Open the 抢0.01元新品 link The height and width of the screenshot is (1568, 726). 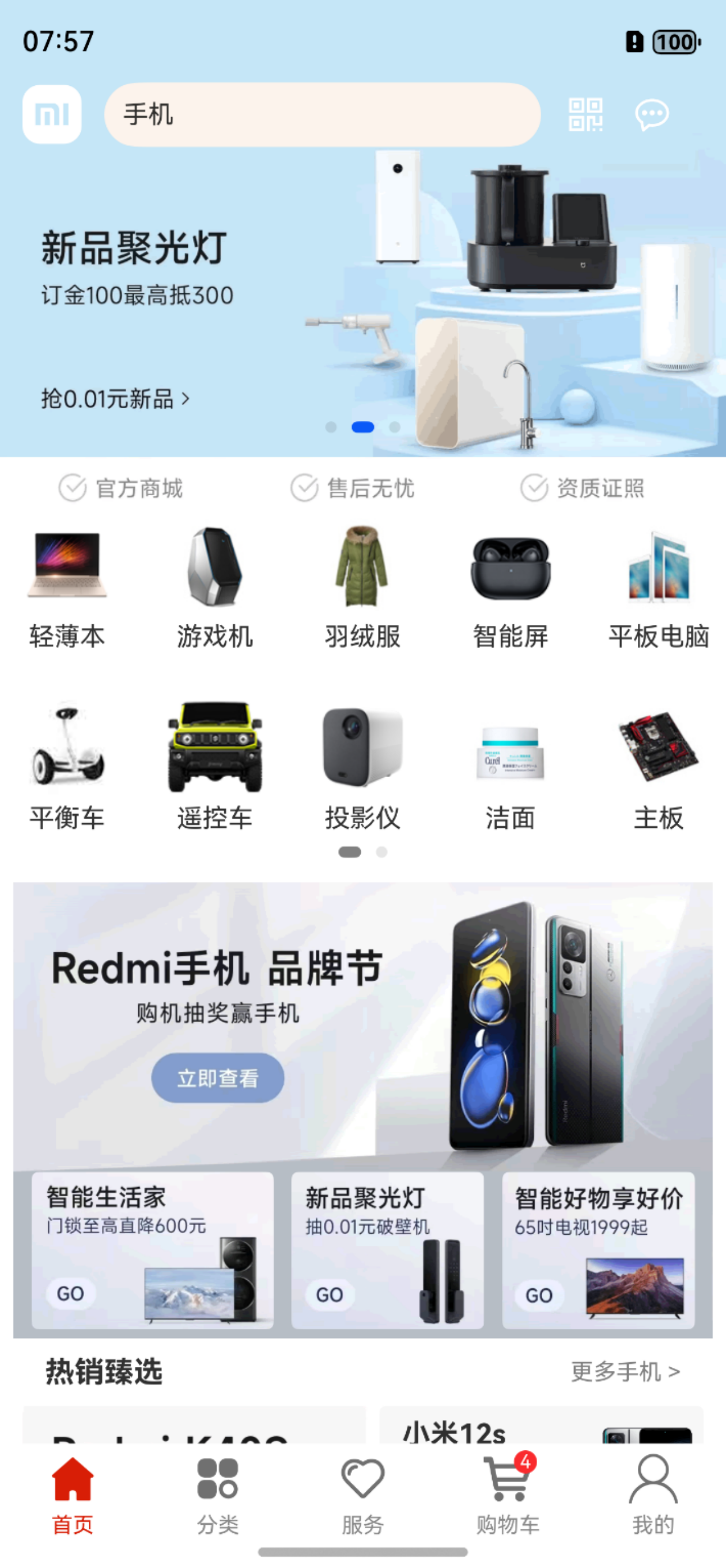(x=115, y=399)
